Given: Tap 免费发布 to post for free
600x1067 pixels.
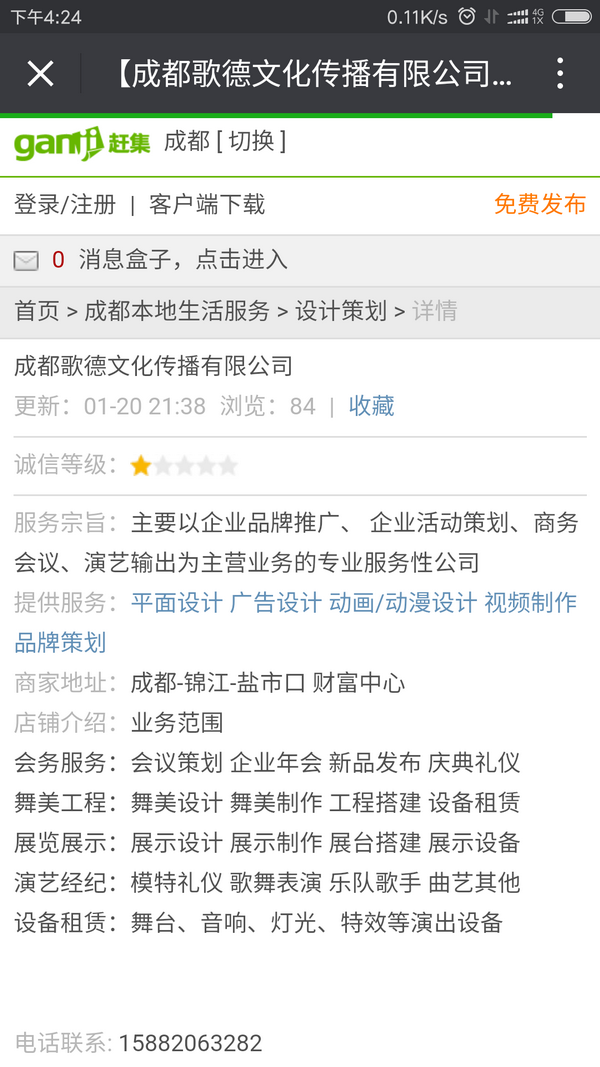Looking at the screenshot, I should click(540, 205).
